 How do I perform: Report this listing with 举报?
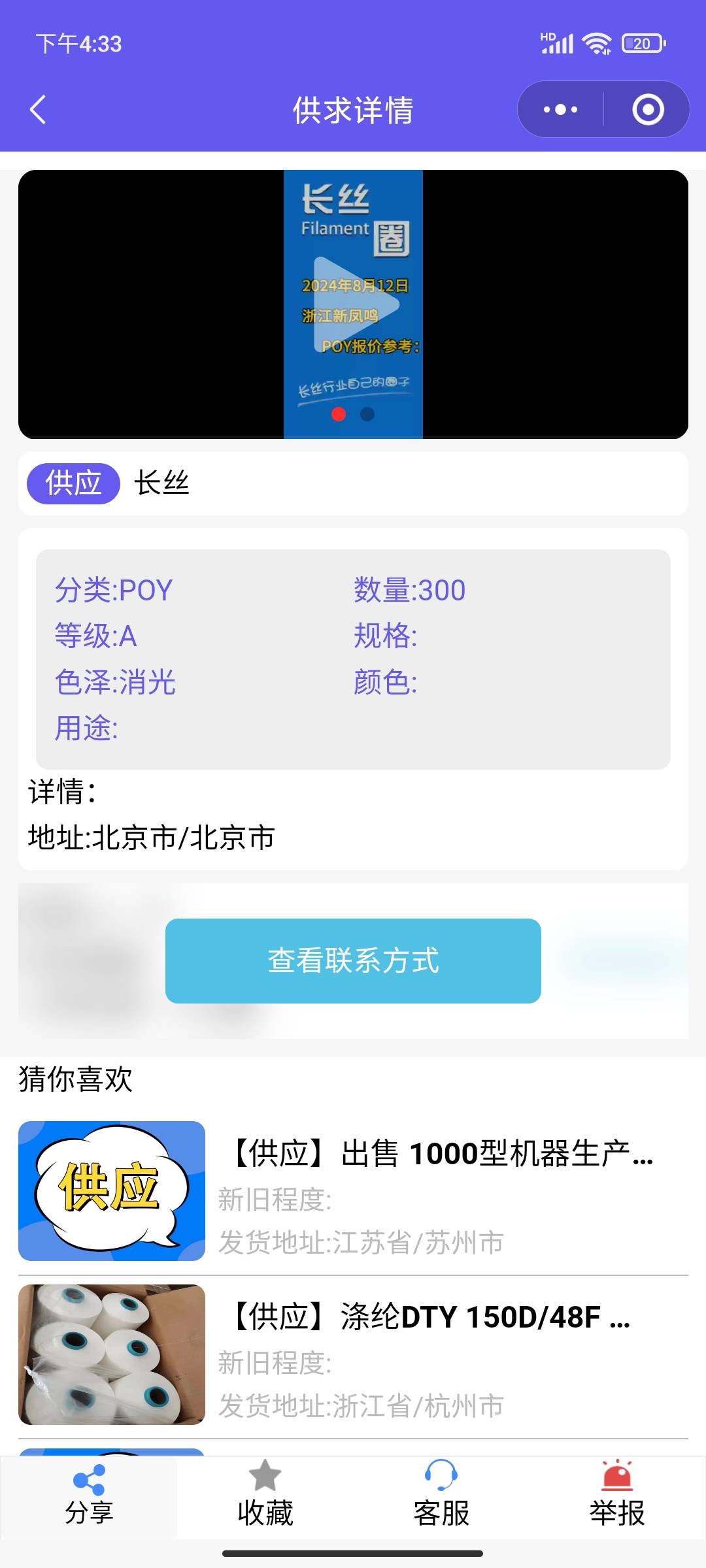tap(617, 1496)
